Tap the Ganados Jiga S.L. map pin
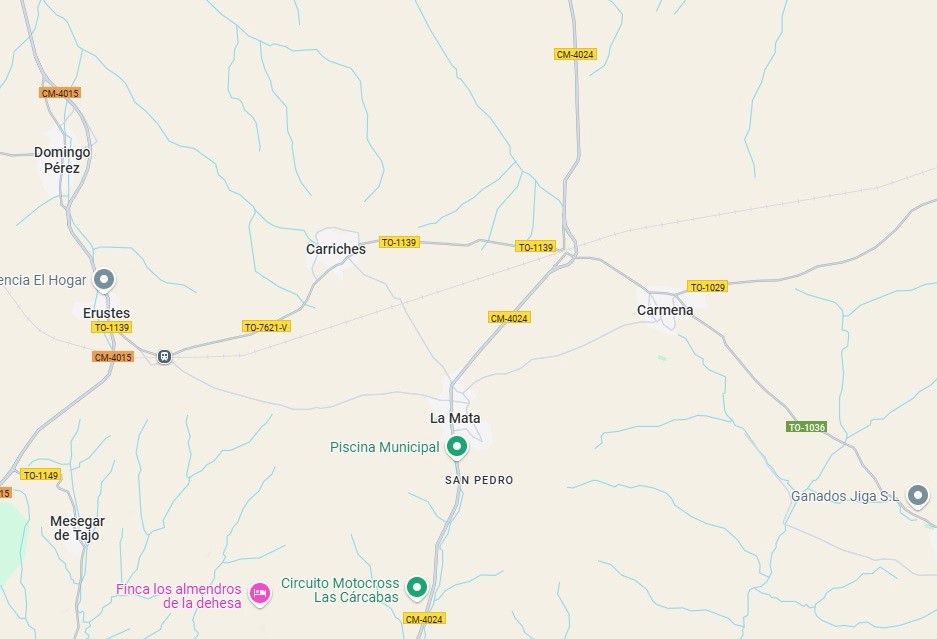937x639 pixels. click(917, 495)
